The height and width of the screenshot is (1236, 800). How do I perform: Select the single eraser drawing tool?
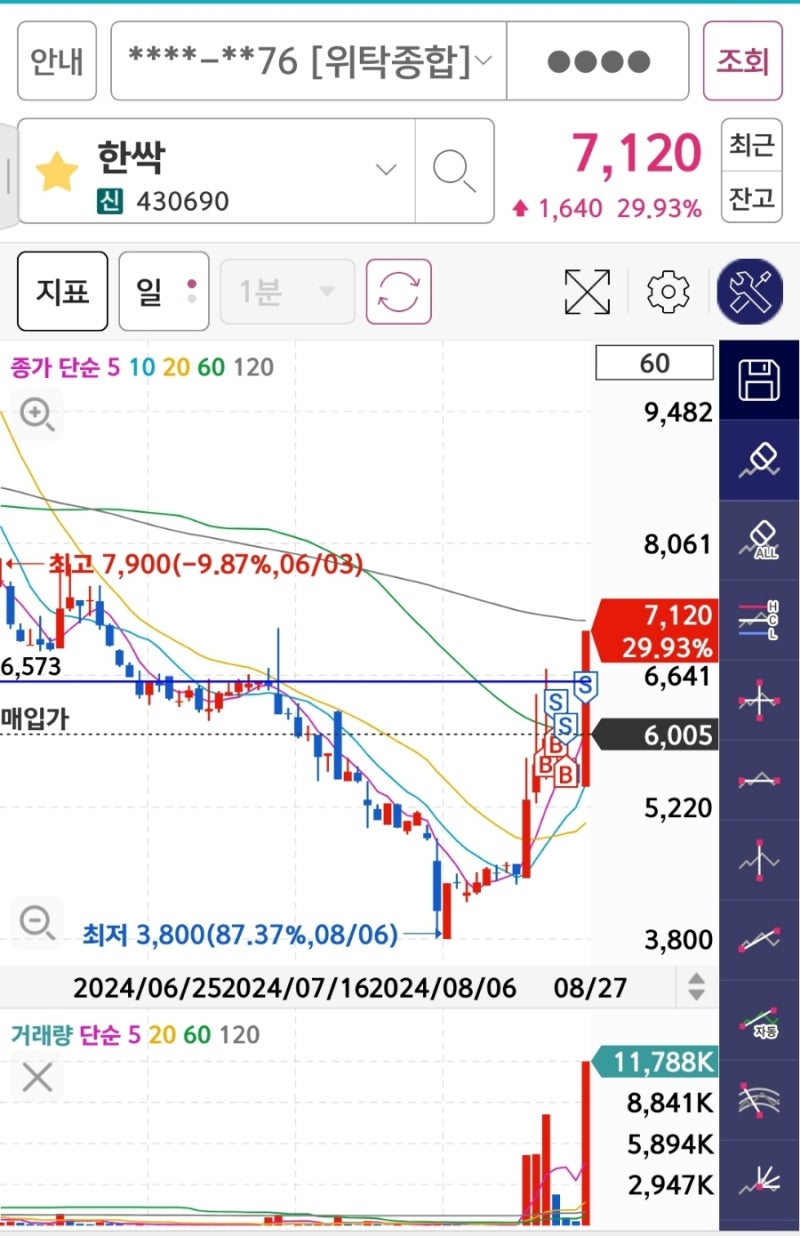coord(760,461)
